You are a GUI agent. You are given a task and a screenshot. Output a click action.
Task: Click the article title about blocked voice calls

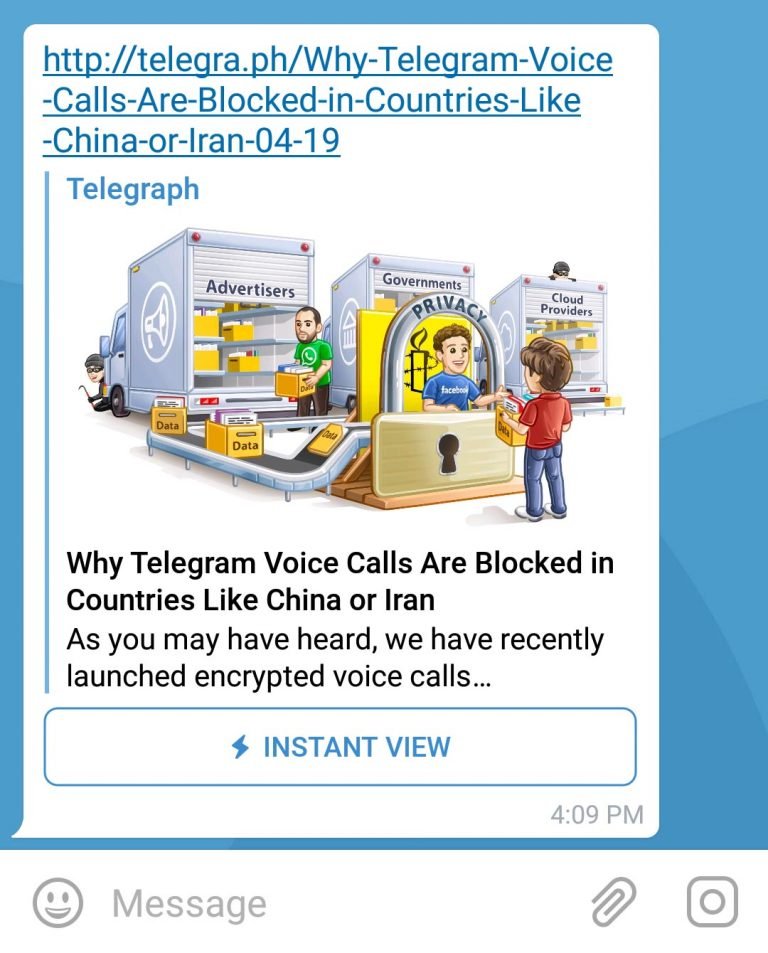coord(340,578)
